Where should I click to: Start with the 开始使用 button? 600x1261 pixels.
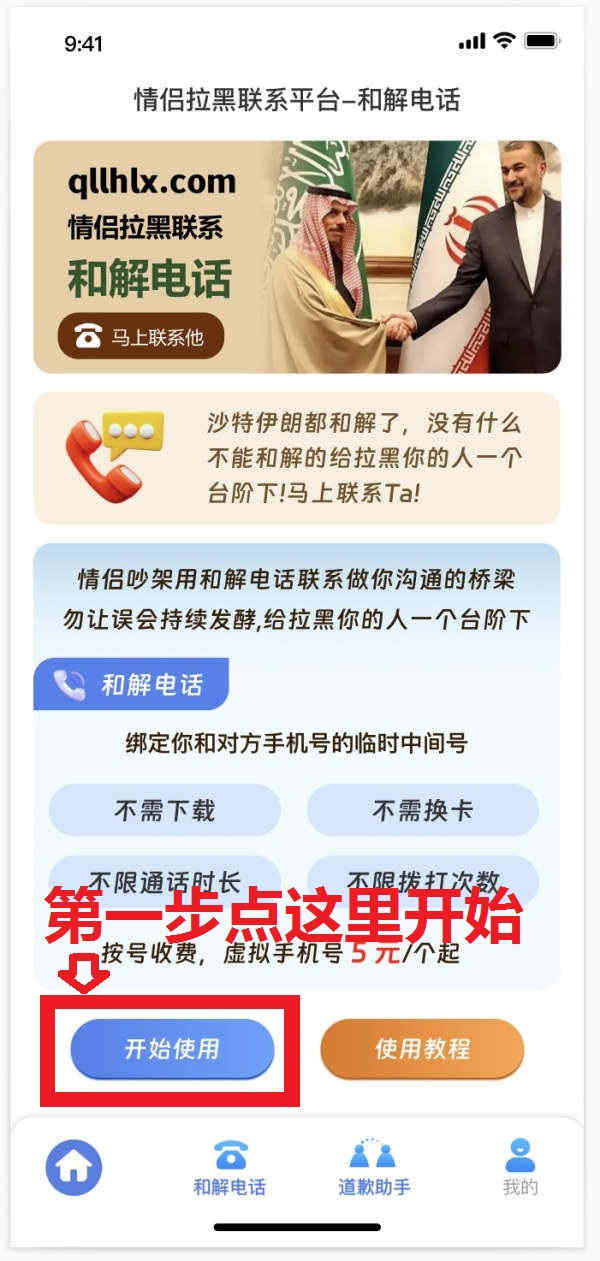pyautogui.click(x=172, y=1049)
